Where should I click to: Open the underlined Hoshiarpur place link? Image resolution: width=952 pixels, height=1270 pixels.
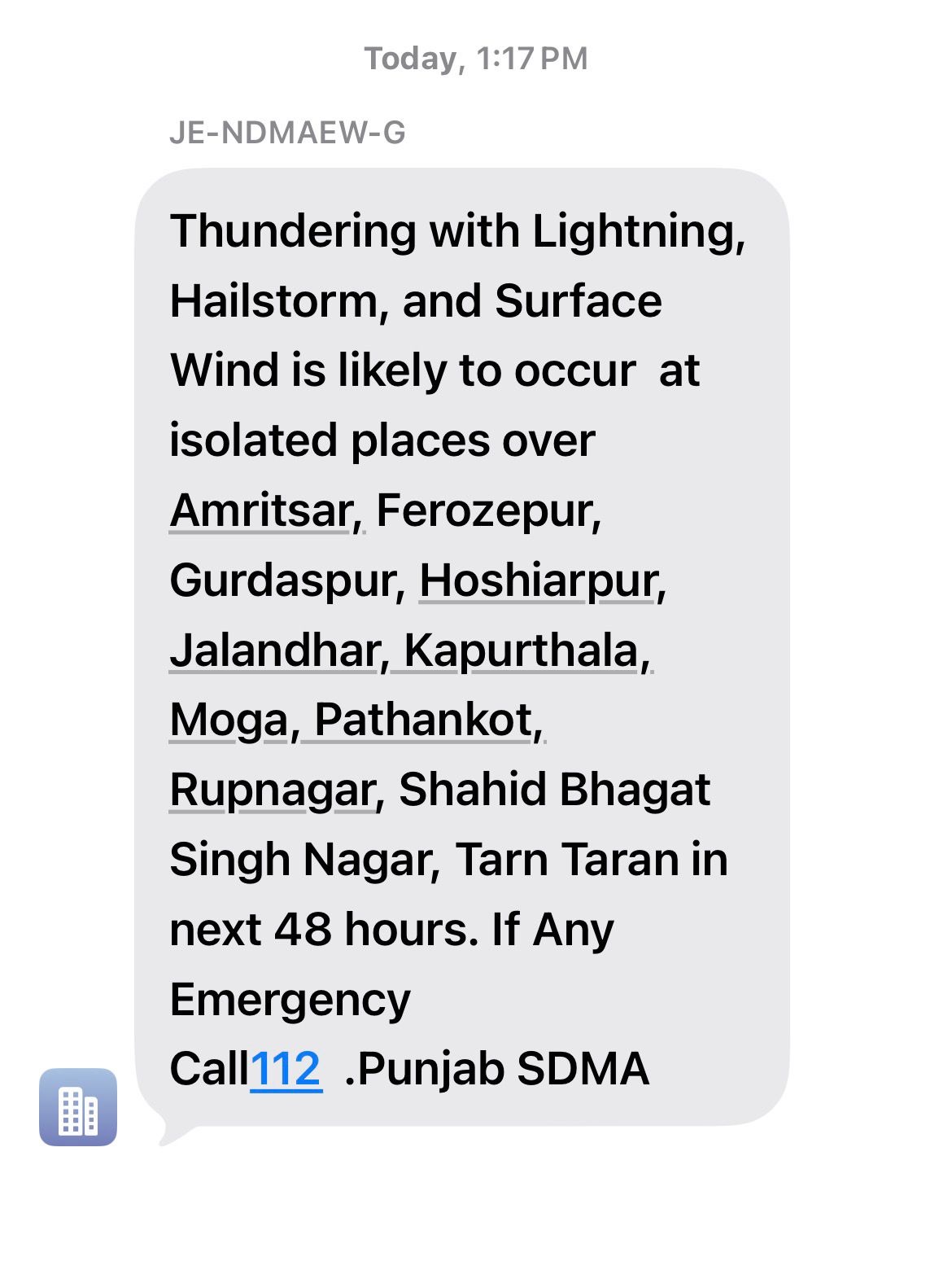538,581
